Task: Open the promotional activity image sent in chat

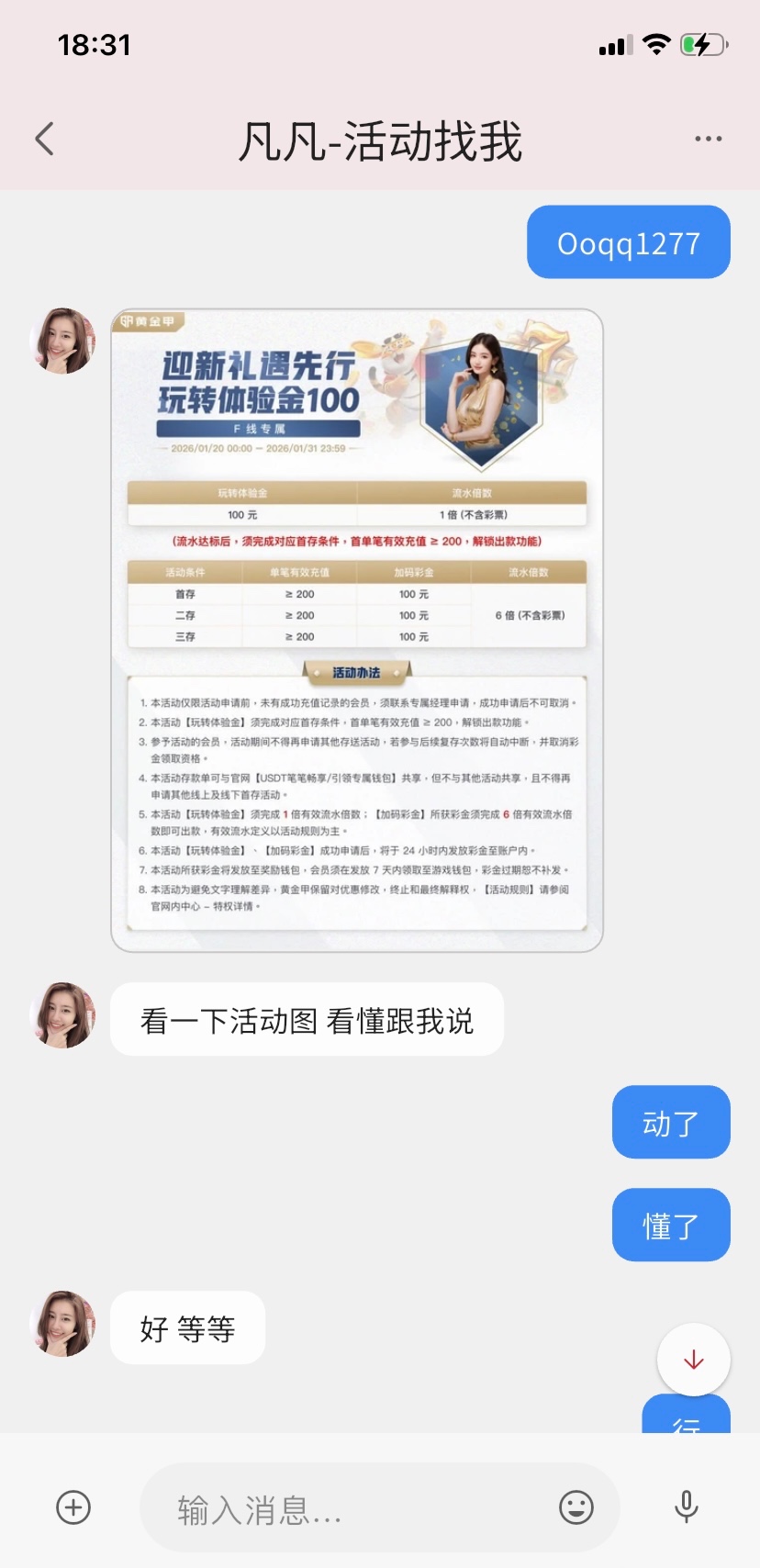Action: click(357, 630)
